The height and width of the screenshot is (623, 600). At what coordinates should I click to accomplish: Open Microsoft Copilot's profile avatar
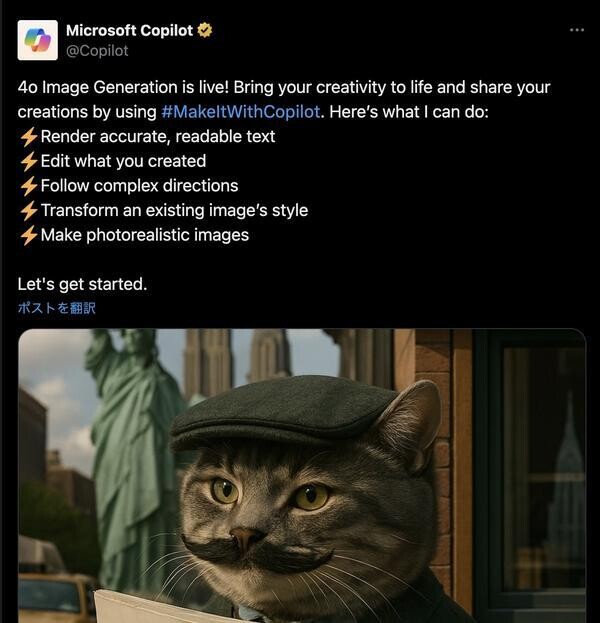tap(37, 40)
